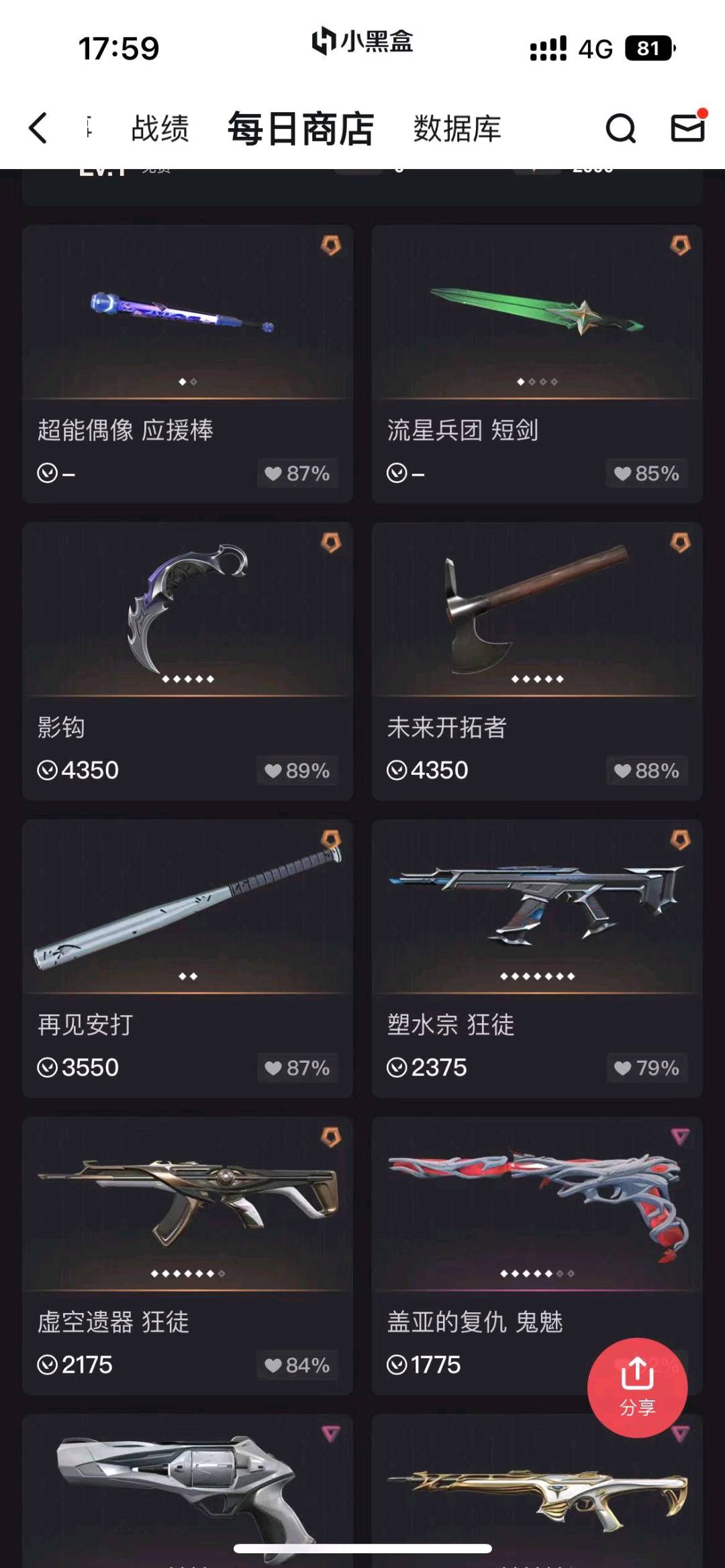Switch to the 战绩 tab
The height and width of the screenshot is (1568, 725).
(160, 128)
